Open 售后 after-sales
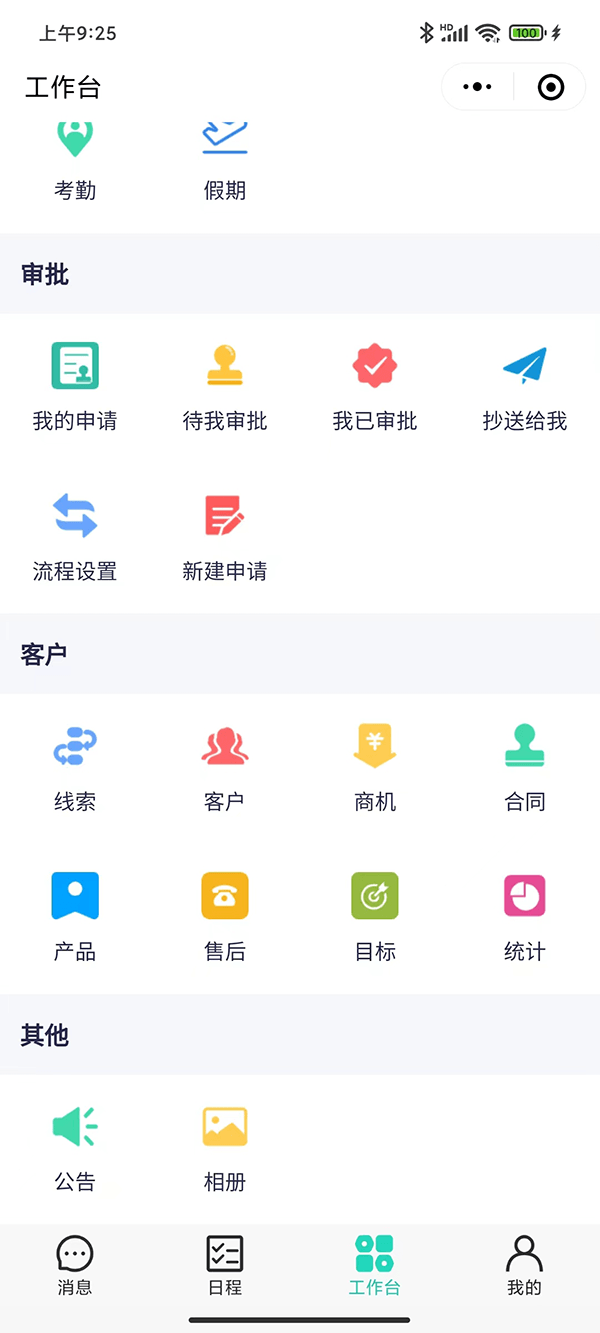This screenshot has height=1333, width=600. pyautogui.click(x=225, y=917)
